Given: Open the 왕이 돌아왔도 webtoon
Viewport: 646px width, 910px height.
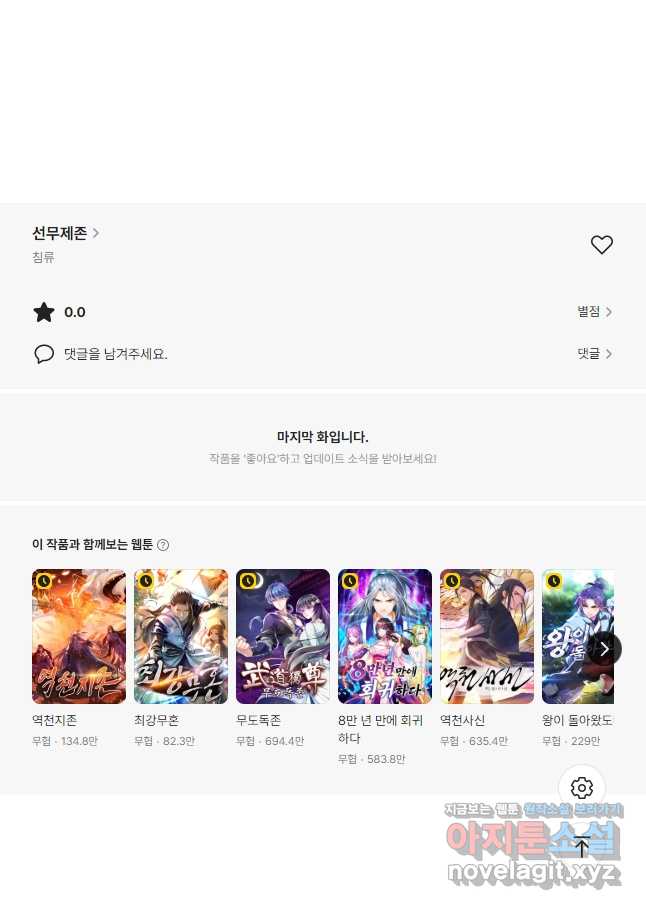Looking at the screenshot, I should tap(570, 637).
